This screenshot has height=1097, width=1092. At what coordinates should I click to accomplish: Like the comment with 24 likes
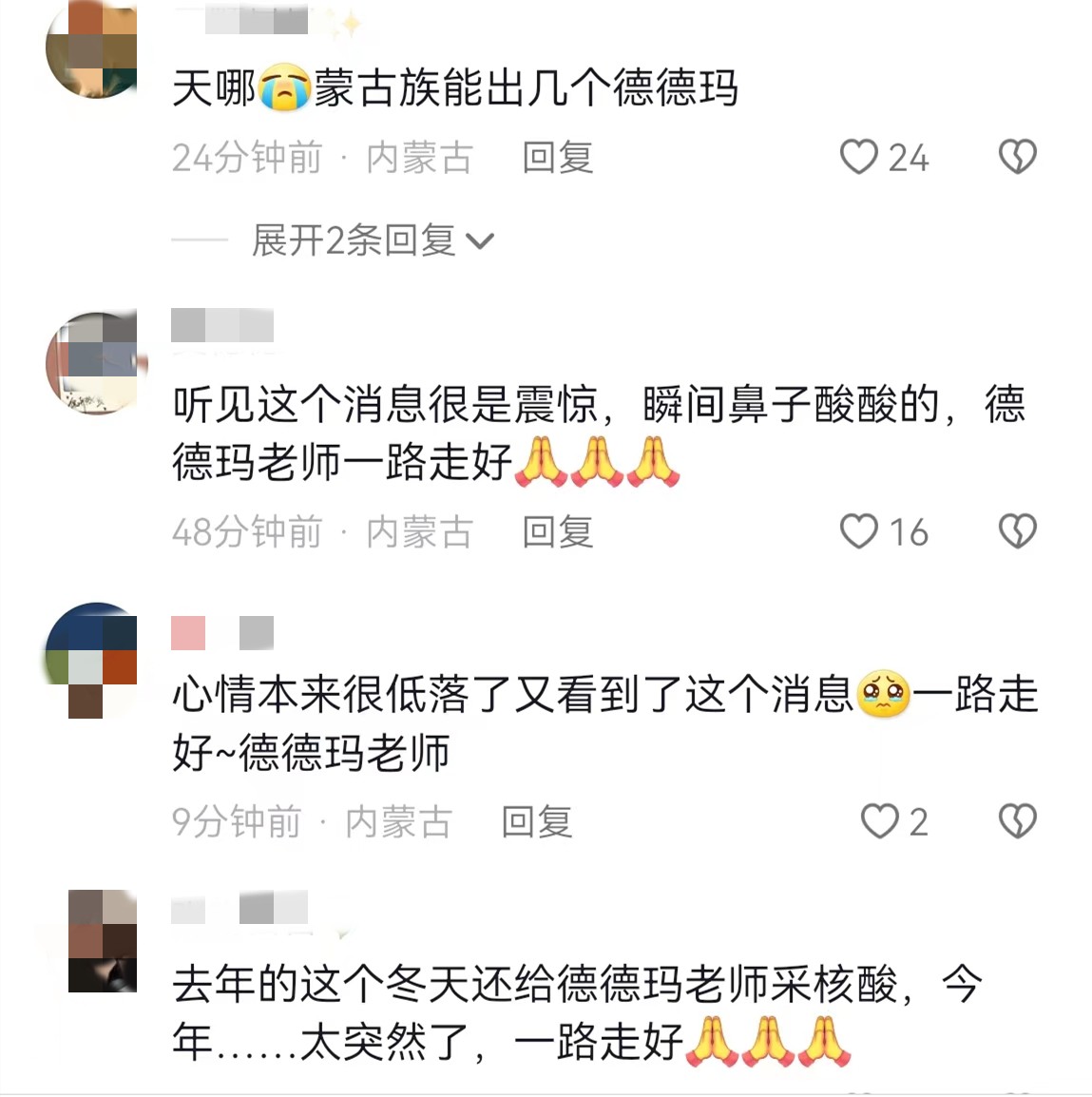[x=859, y=157]
